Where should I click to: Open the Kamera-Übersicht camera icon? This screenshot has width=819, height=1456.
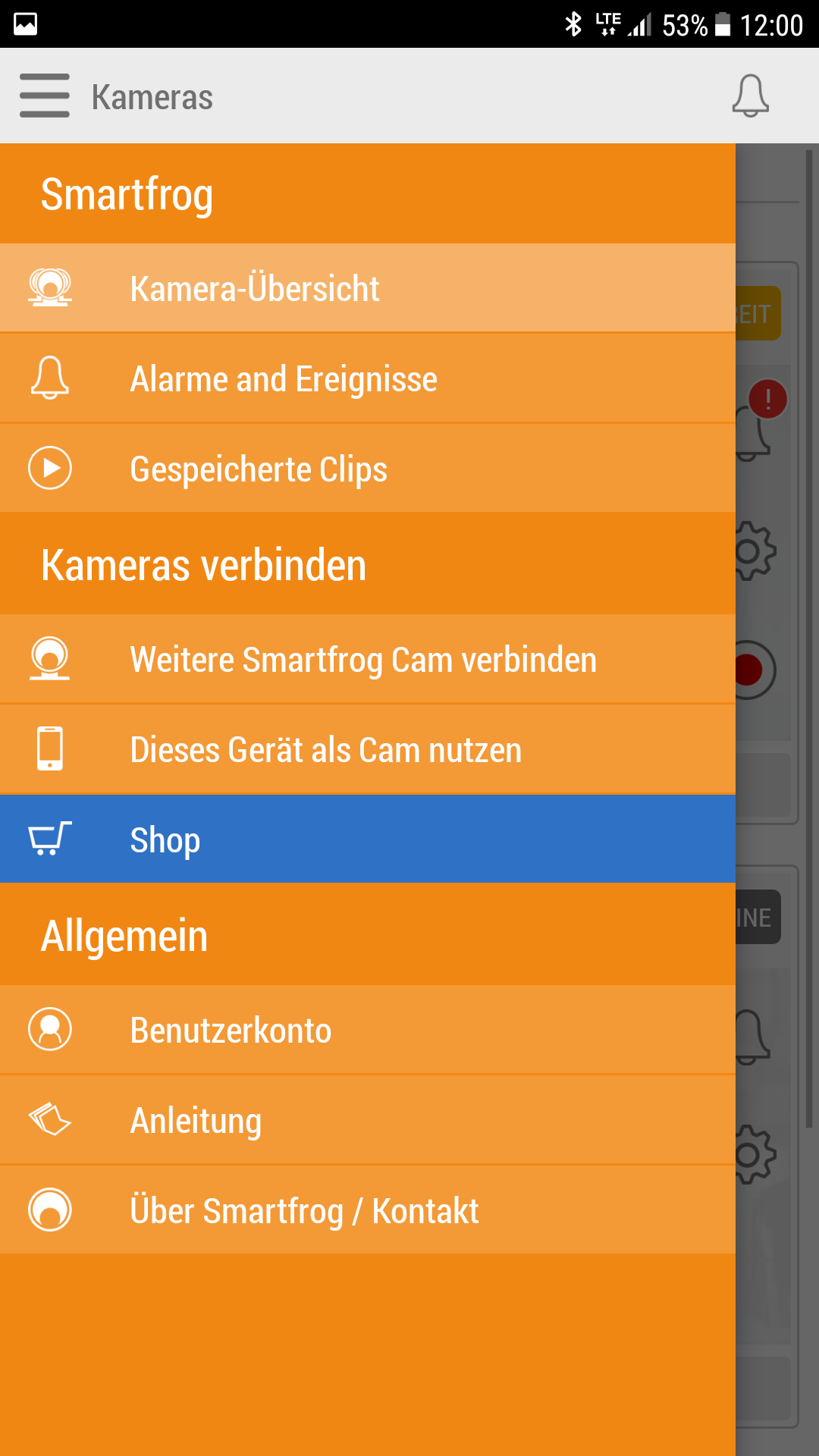49,288
